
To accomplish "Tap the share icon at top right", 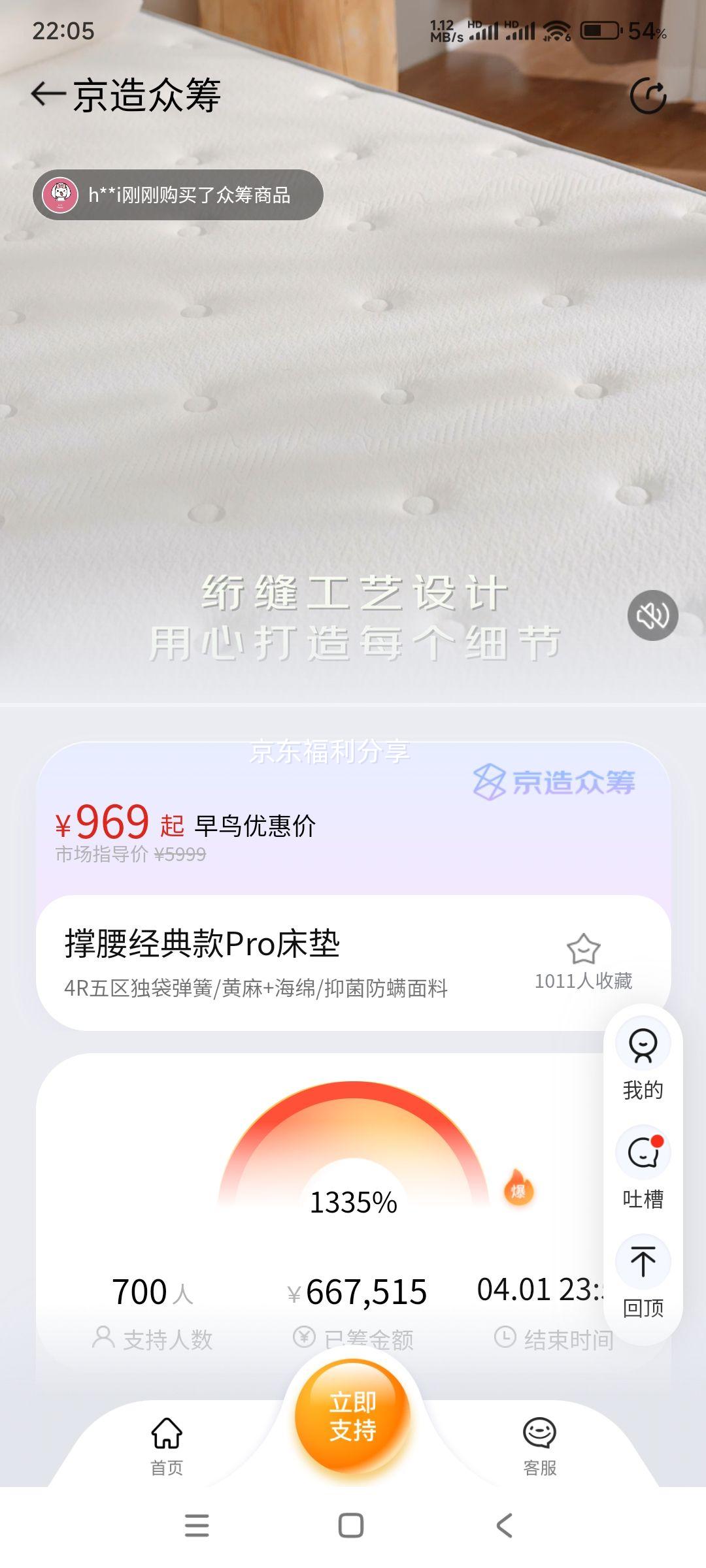I will tap(647, 97).
